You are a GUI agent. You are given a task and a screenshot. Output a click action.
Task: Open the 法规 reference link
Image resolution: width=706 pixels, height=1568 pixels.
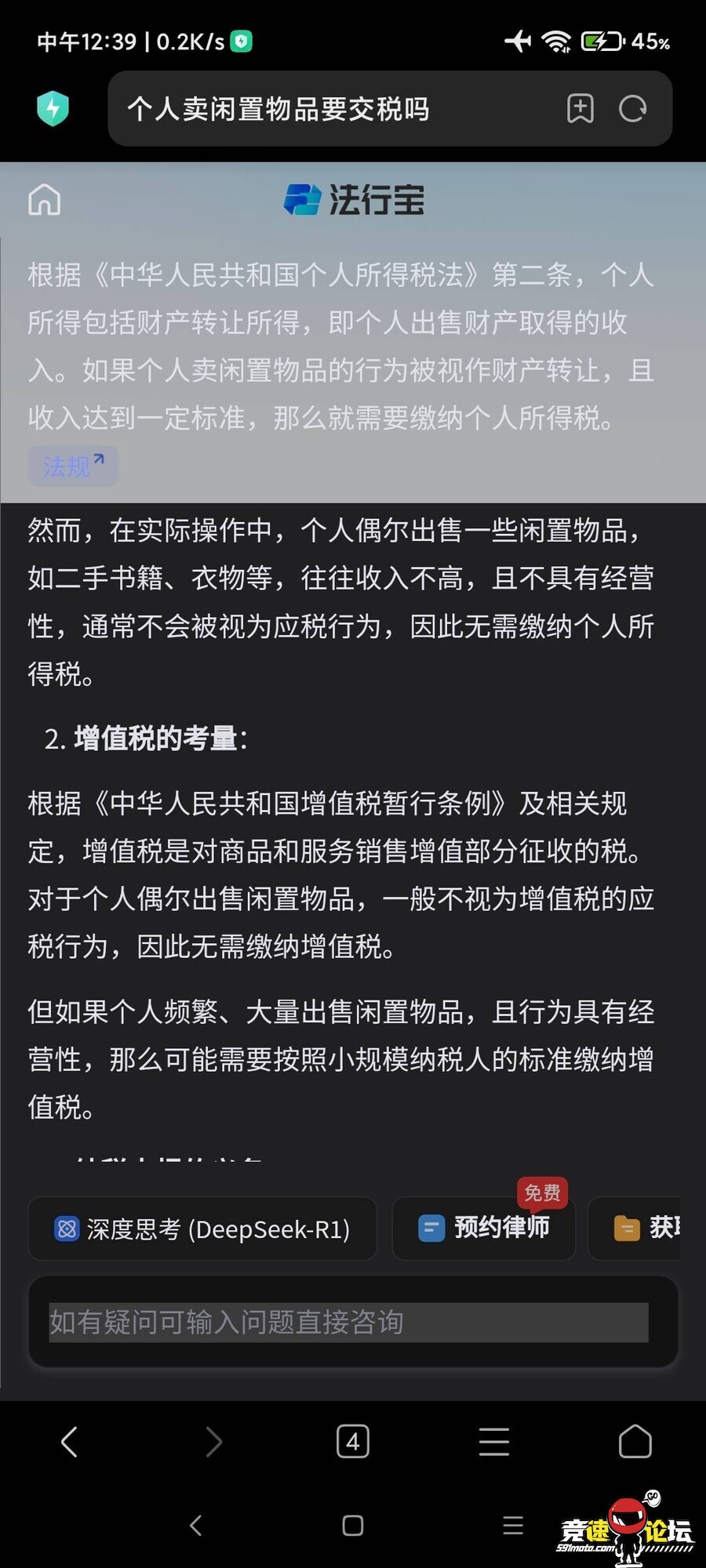coord(73,466)
